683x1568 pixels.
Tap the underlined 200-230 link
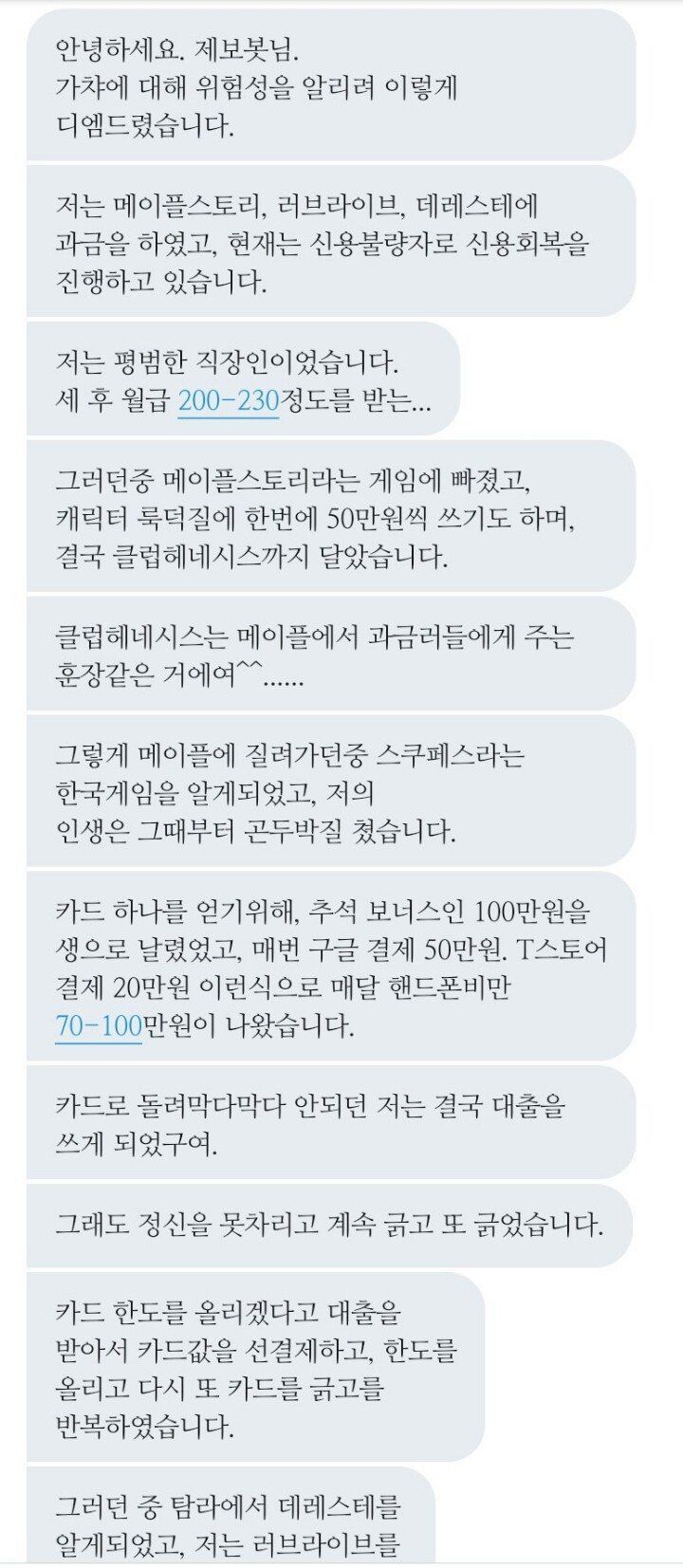(x=229, y=402)
